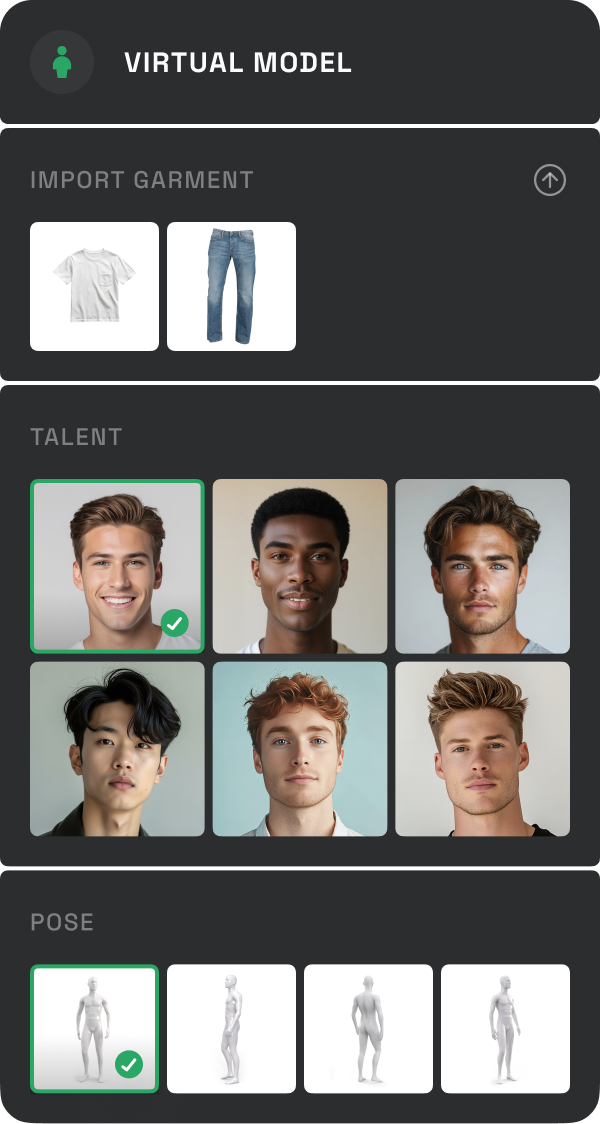The width and height of the screenshot is (600, 1124).
Task: Select the blue jeans garment
Action: click(231, 286)
